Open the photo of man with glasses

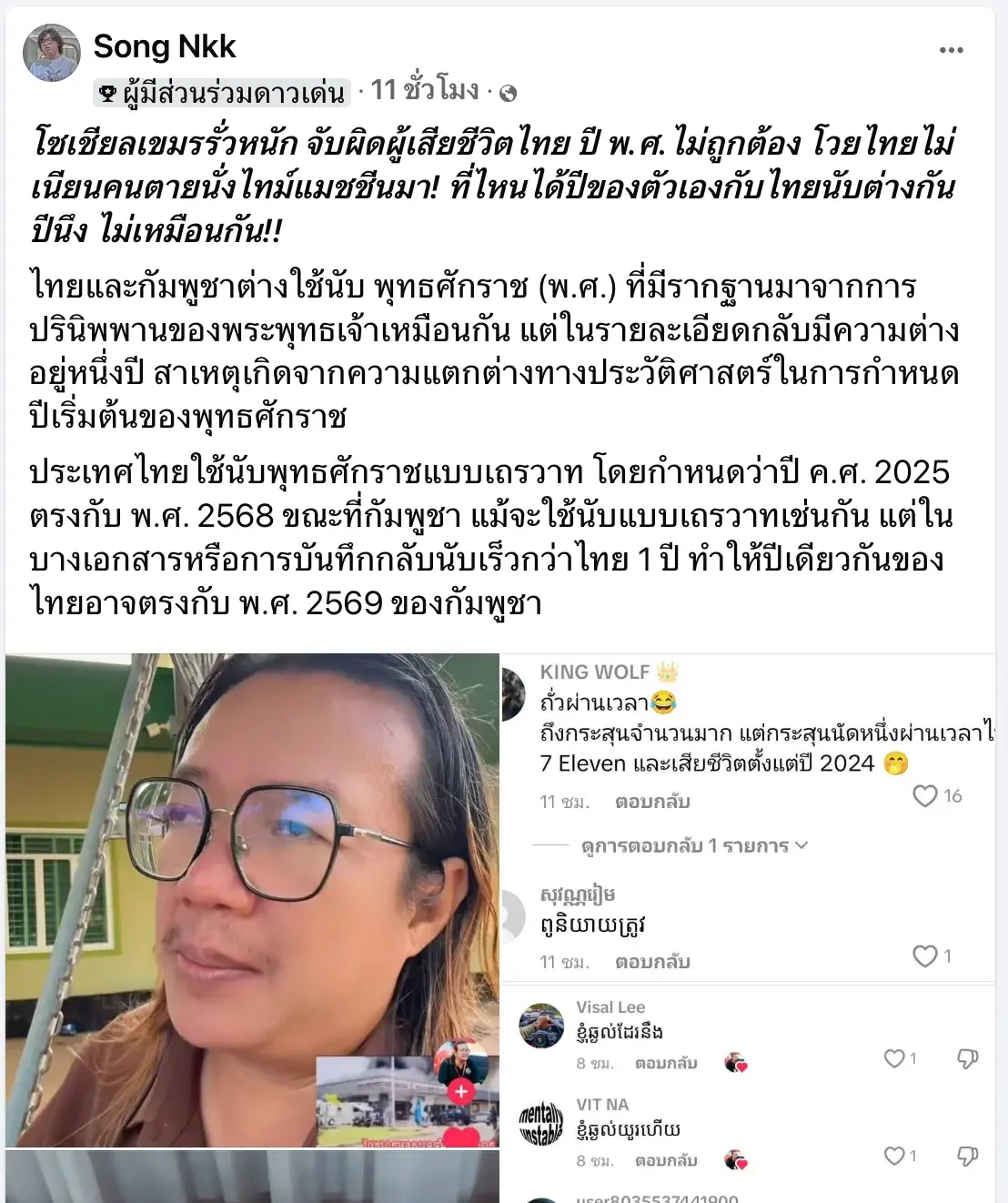252,899
